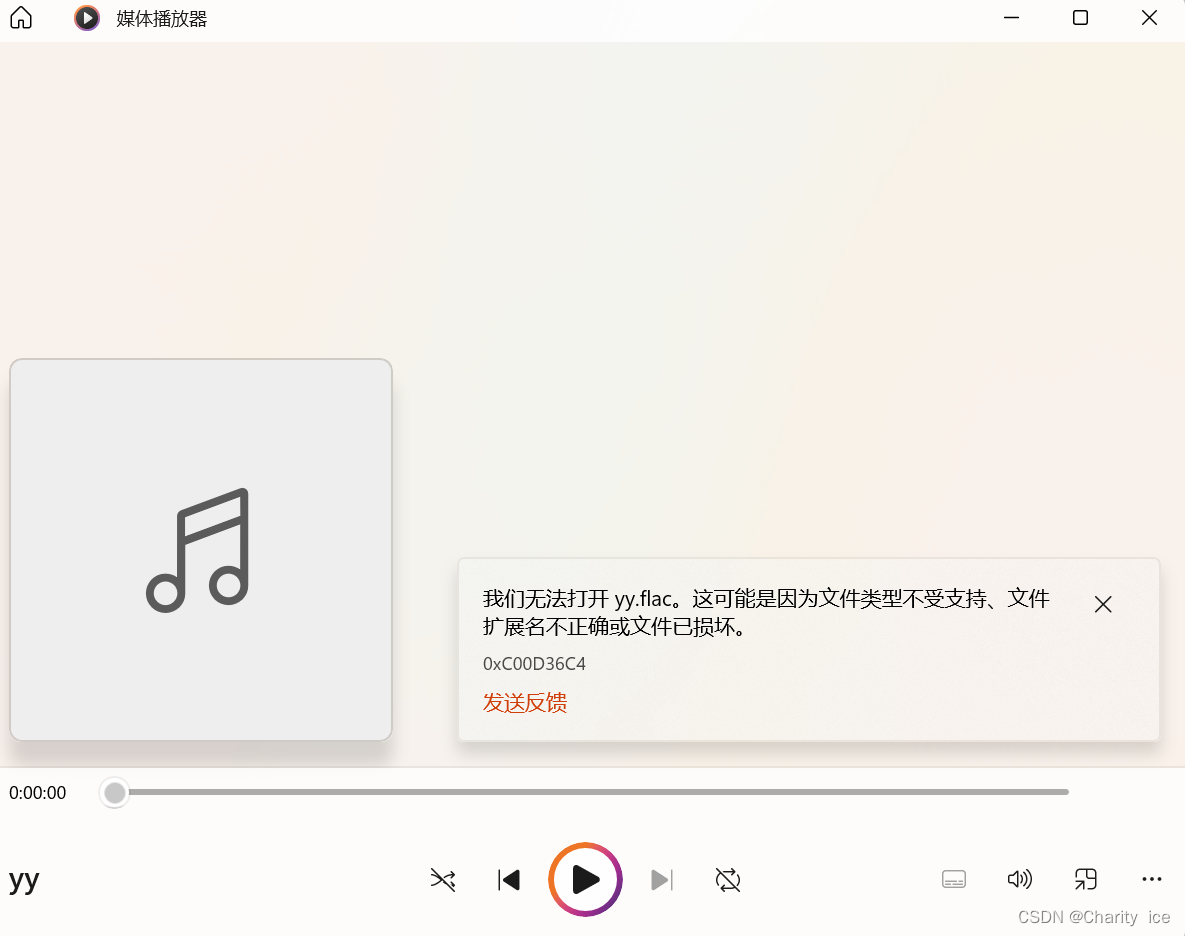
Task: Close the media player window
Action: click(1149, 18)
